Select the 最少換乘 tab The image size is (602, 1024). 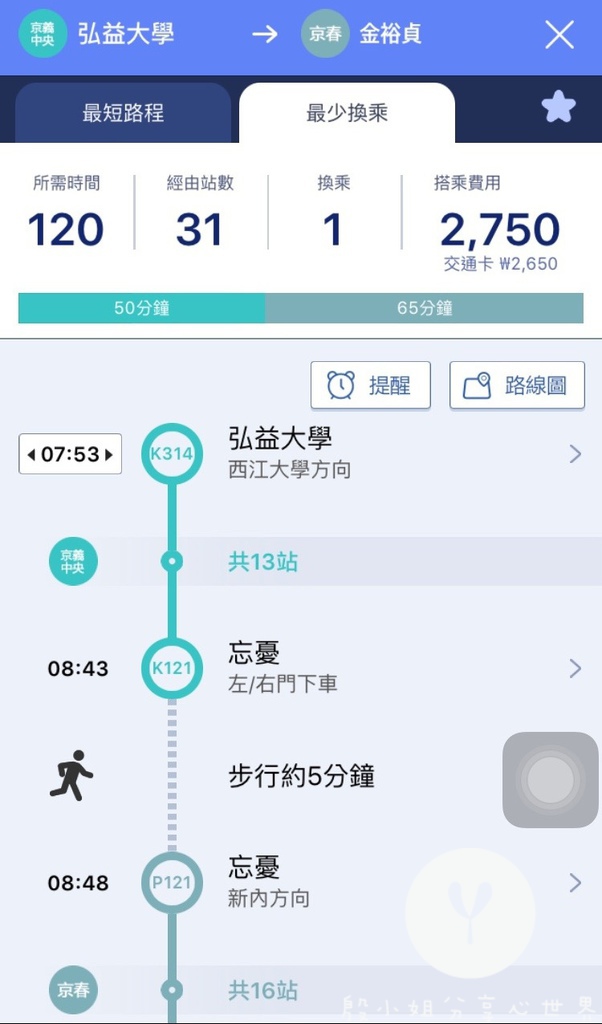click(x=347, y=113)
